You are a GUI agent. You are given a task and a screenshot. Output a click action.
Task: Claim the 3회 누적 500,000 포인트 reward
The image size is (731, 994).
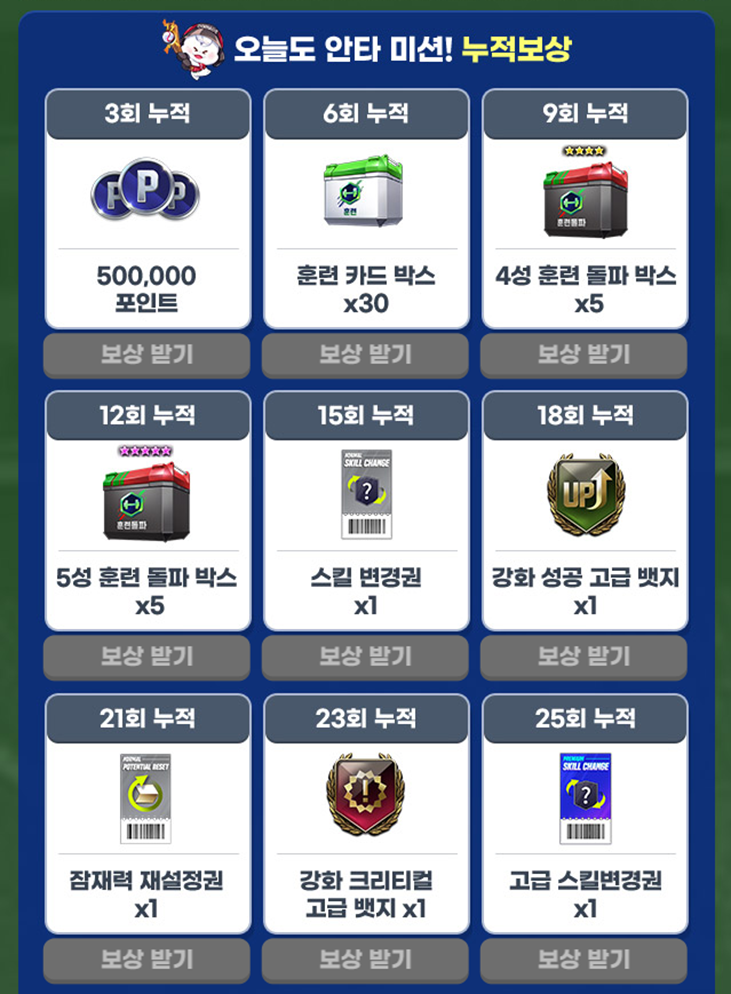[x=147, y=354]
